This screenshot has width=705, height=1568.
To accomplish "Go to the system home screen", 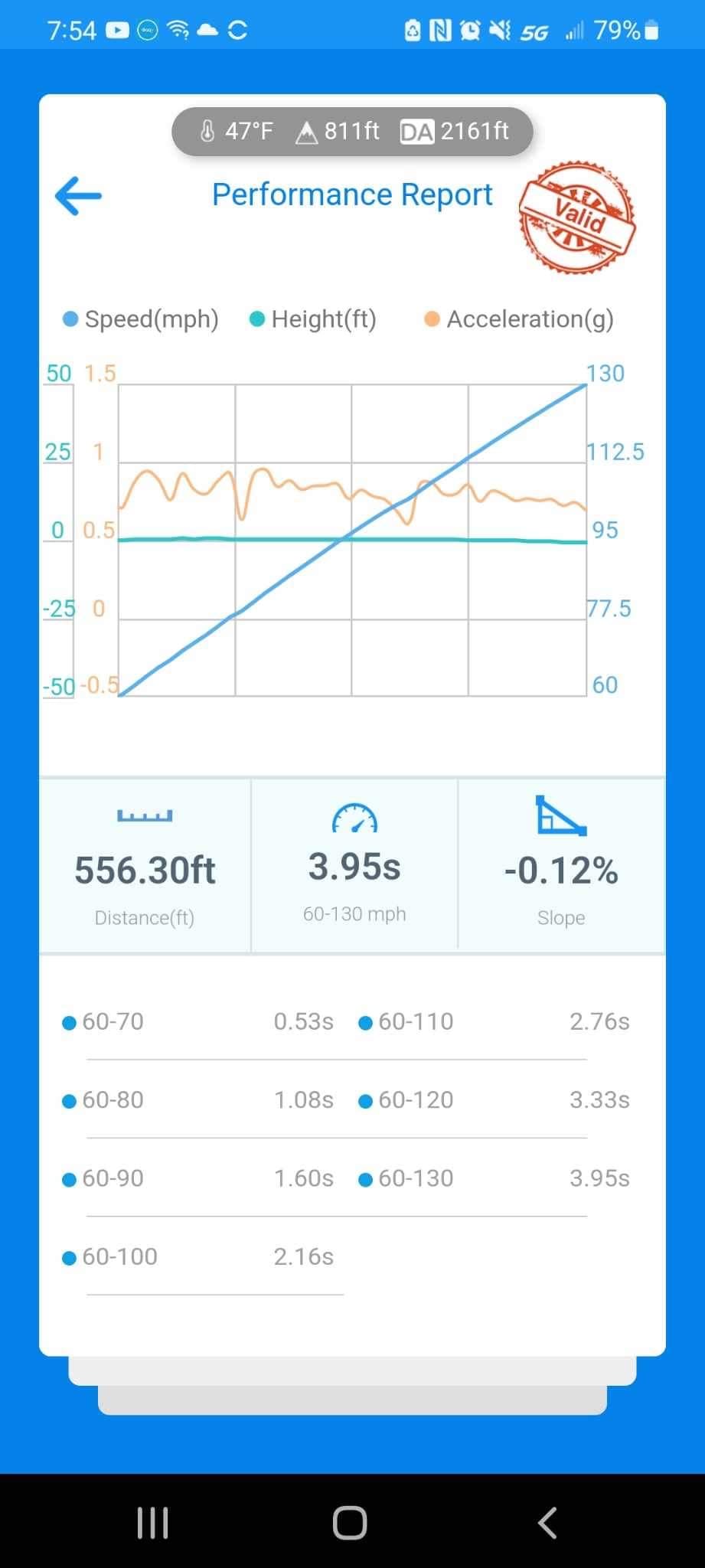I will (350, 1523).
